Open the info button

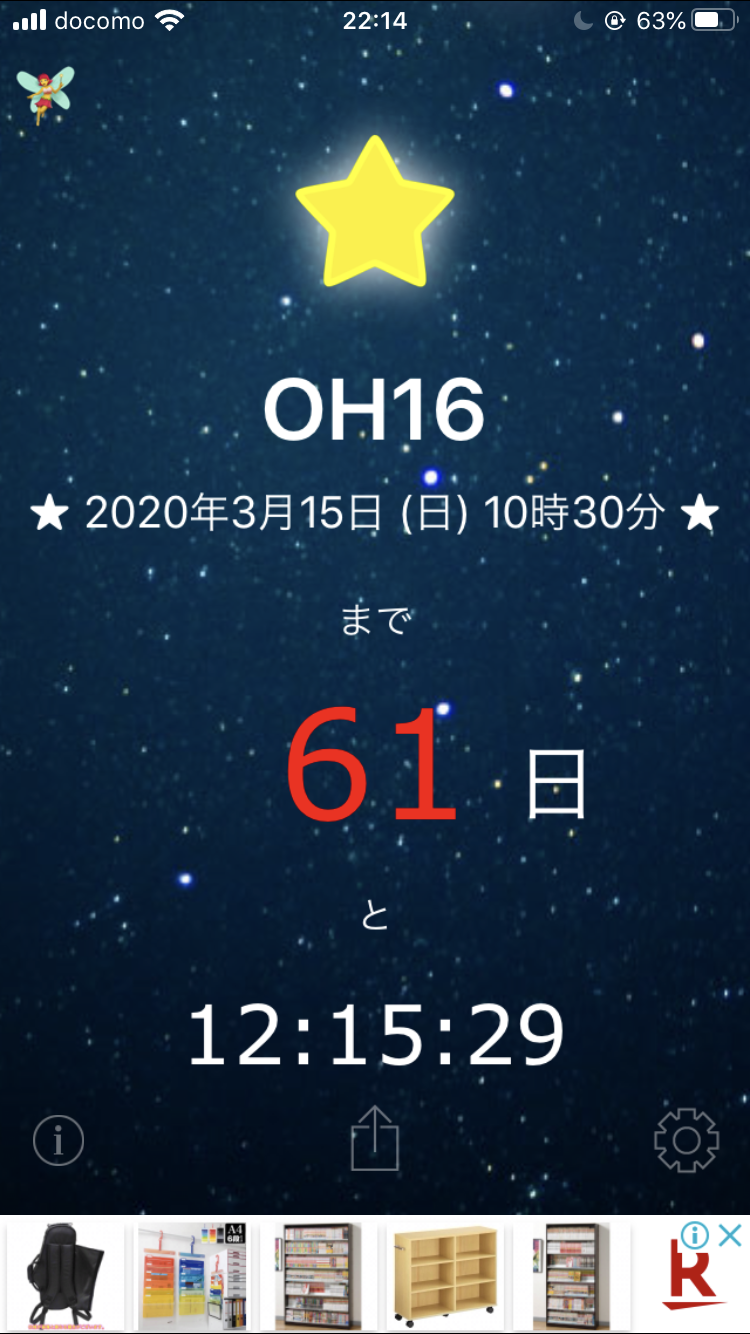tap(58, 1139)
